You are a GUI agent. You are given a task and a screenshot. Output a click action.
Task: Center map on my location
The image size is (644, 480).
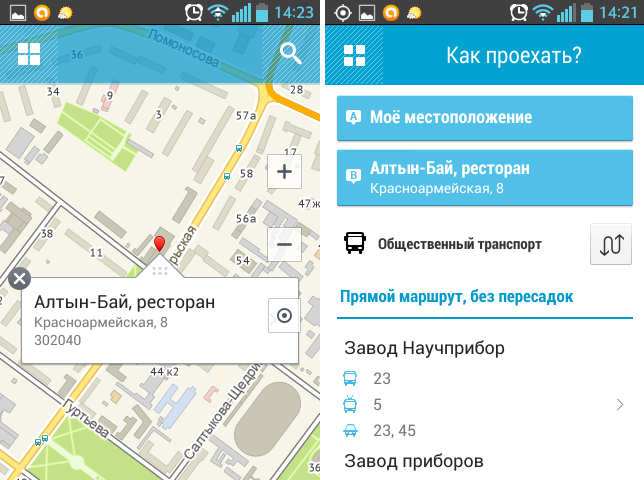pyautogui.click(x=284, y=316)
